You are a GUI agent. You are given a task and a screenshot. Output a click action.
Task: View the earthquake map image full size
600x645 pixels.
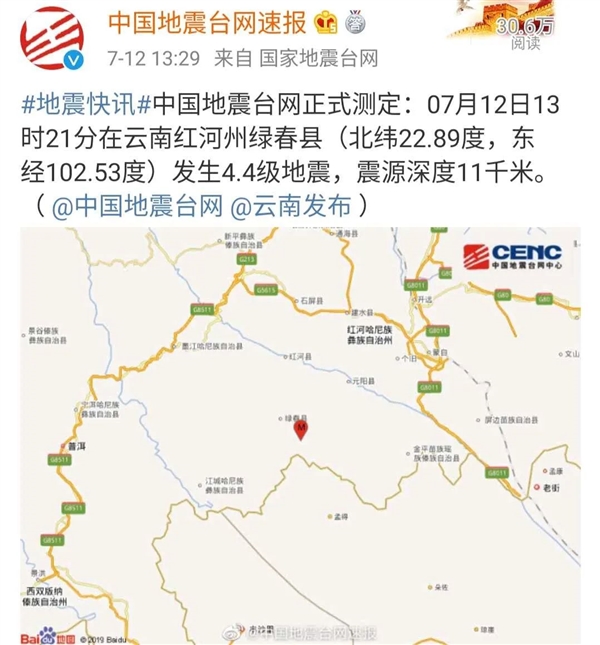click(x=300, y=435)
